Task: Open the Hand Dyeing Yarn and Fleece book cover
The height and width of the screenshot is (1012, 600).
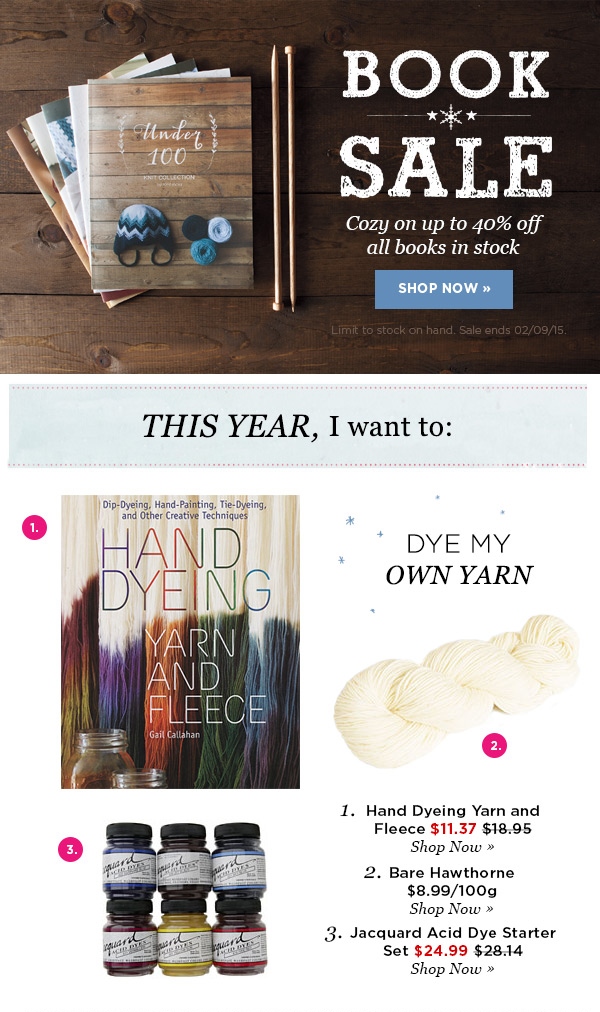Action: coord(180,641)
